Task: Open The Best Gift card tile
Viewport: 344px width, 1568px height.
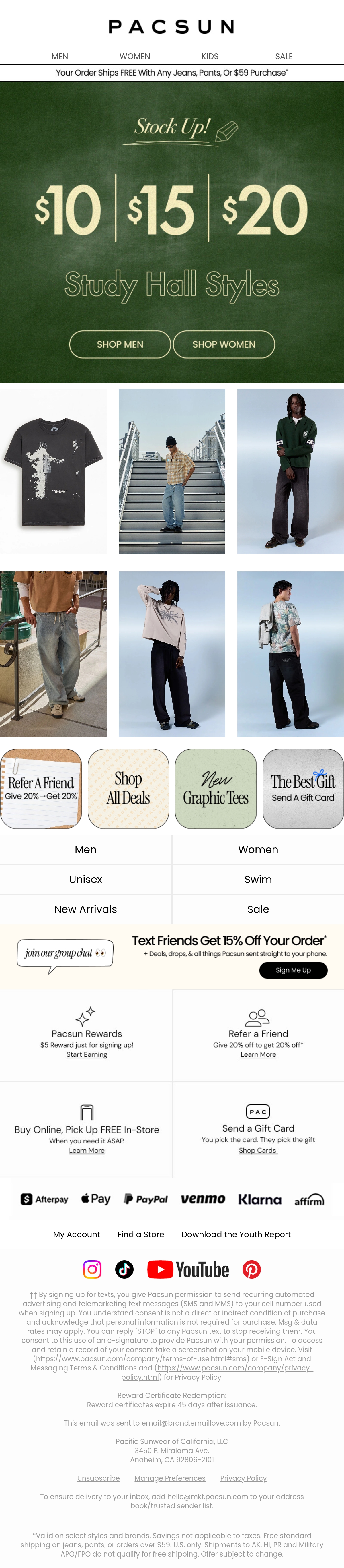Action: point(303,788)
